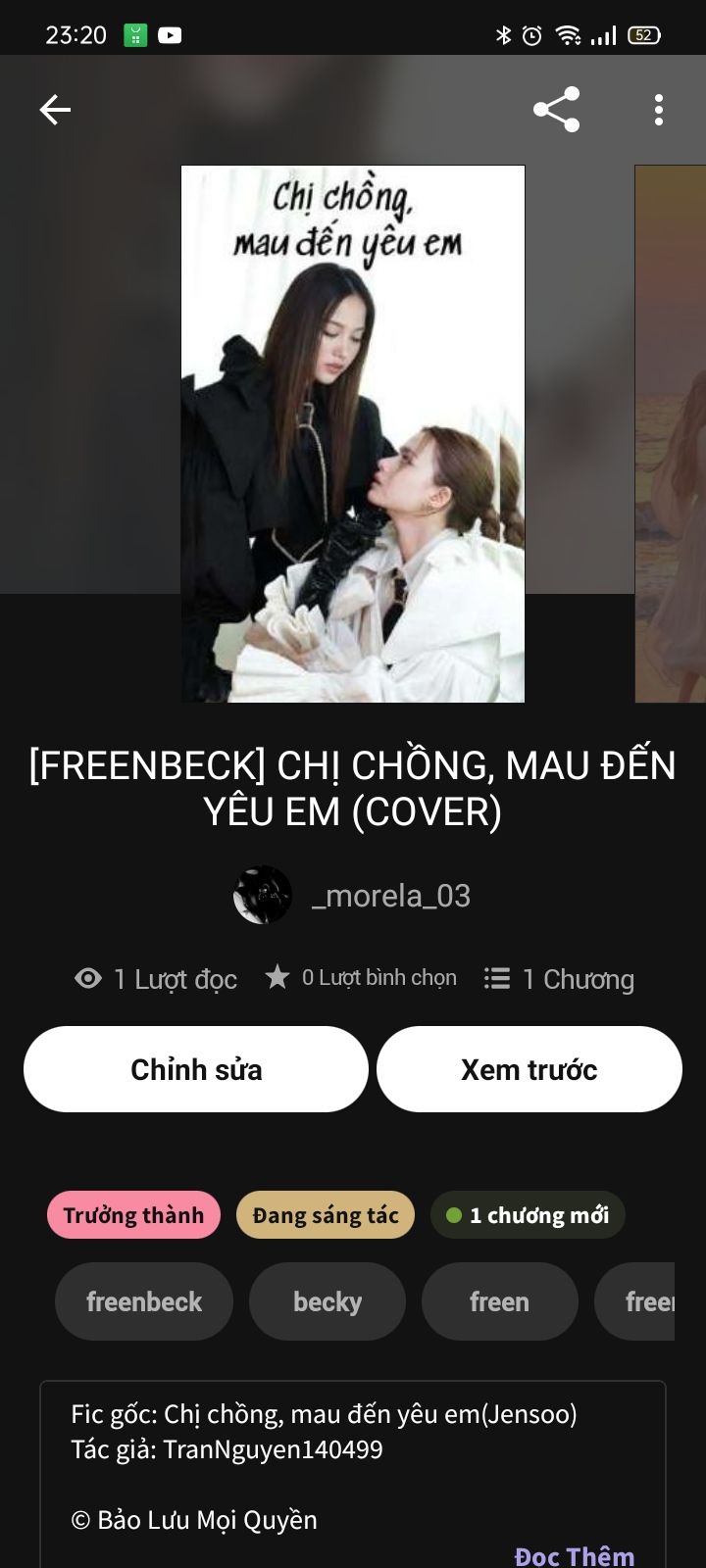Screen dimensions: 706x1568
Task: Tap the Chỉnh sửa button
Action: point(196,1069)
